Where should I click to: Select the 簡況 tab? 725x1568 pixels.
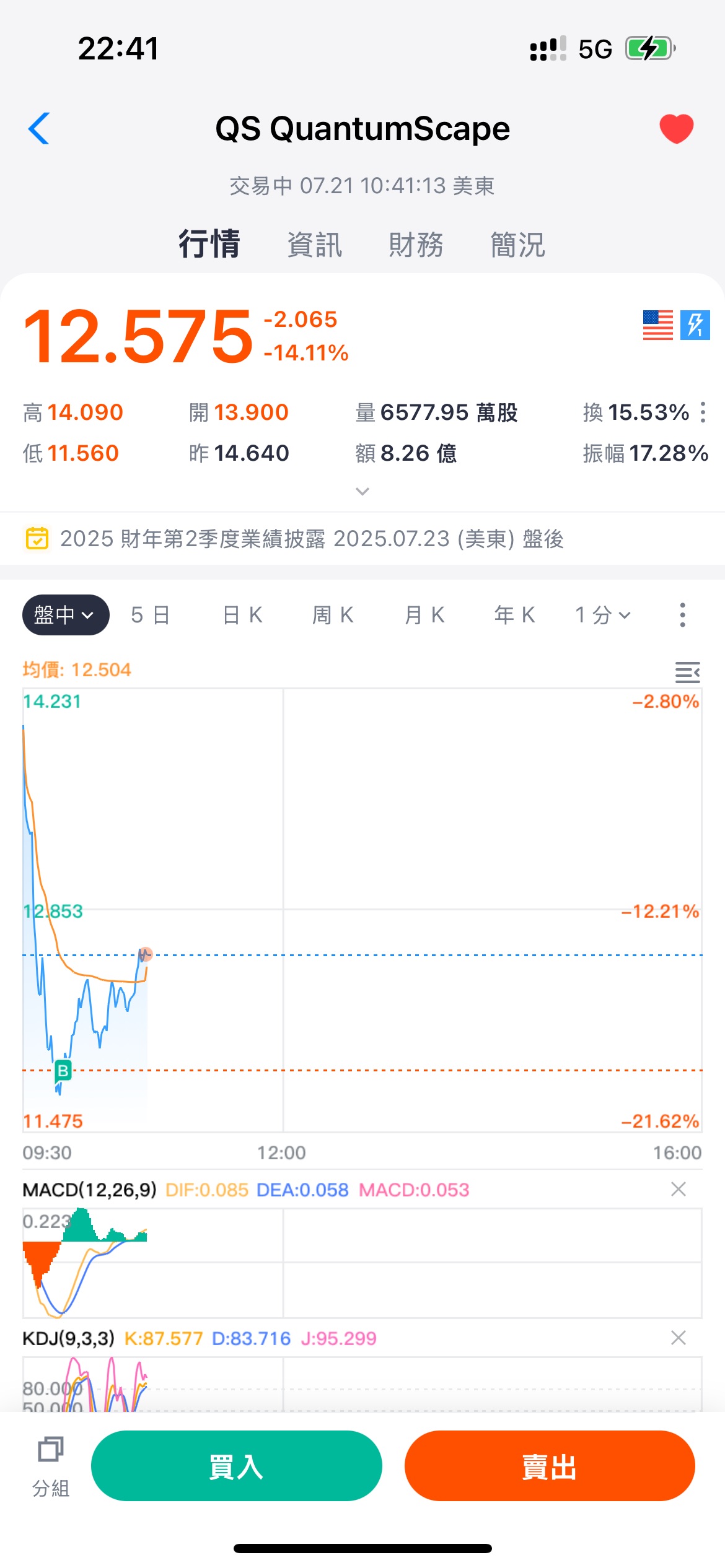tap(517, 245)
